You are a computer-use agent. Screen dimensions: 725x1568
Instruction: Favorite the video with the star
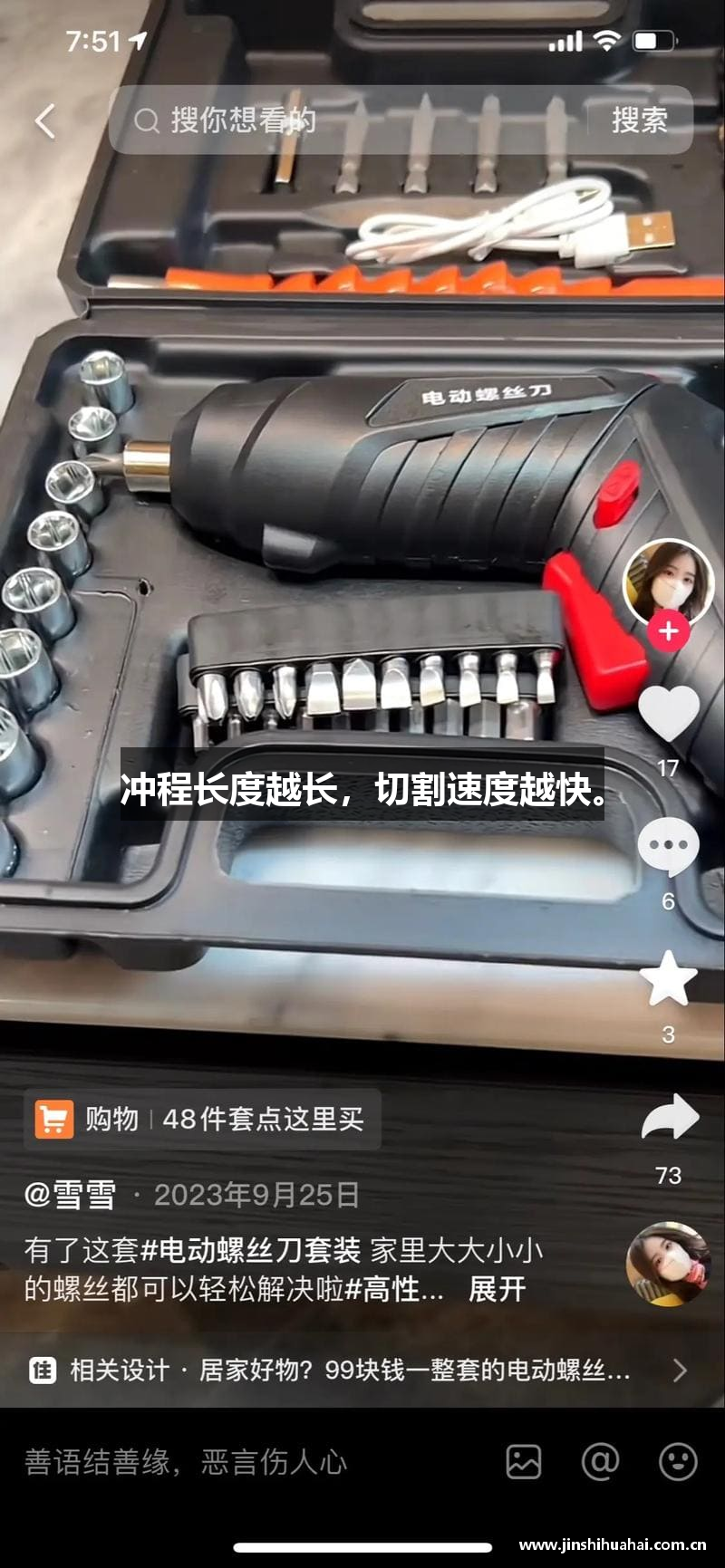coord(668,979)
